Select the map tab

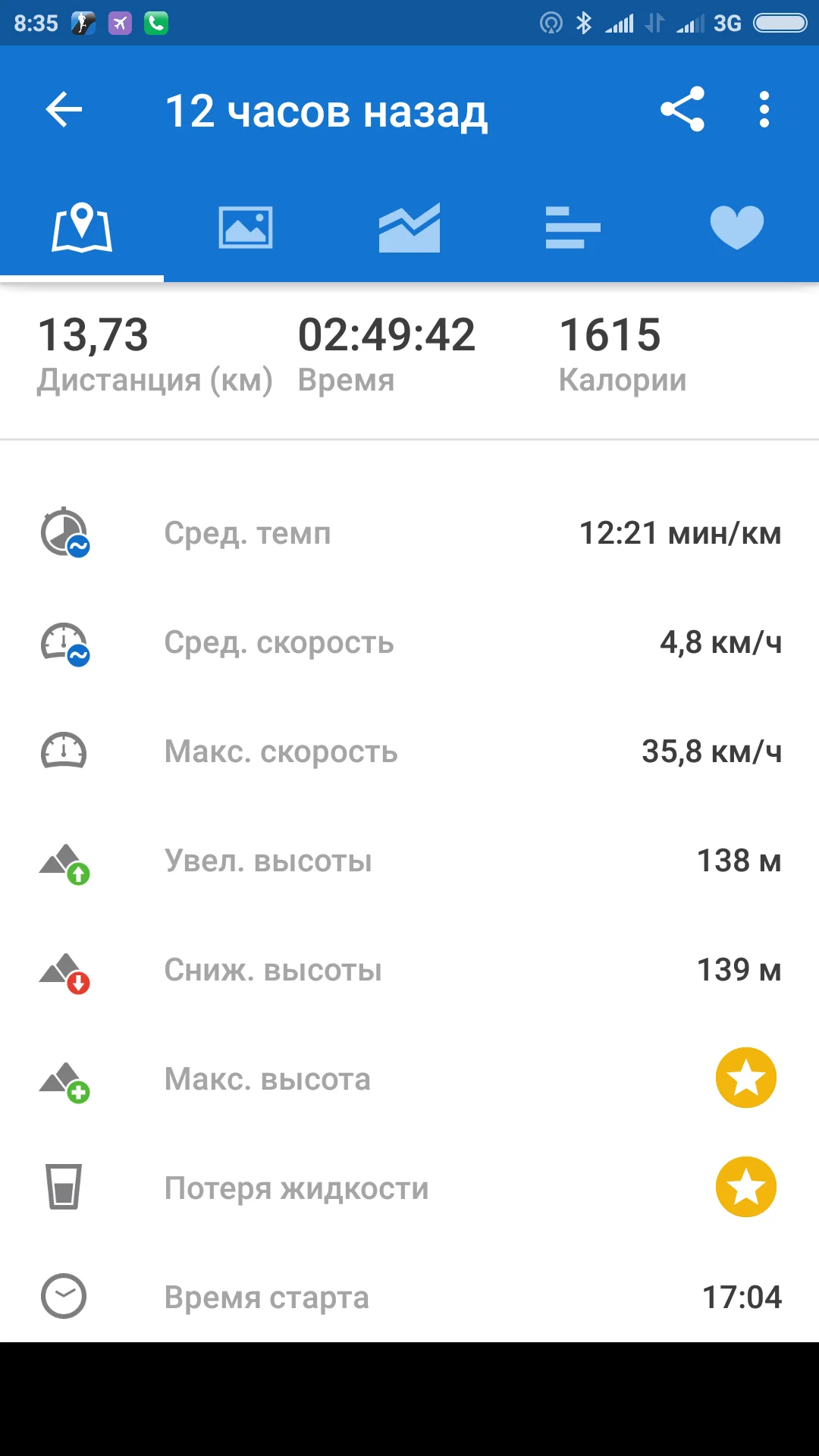pos(82,227)
